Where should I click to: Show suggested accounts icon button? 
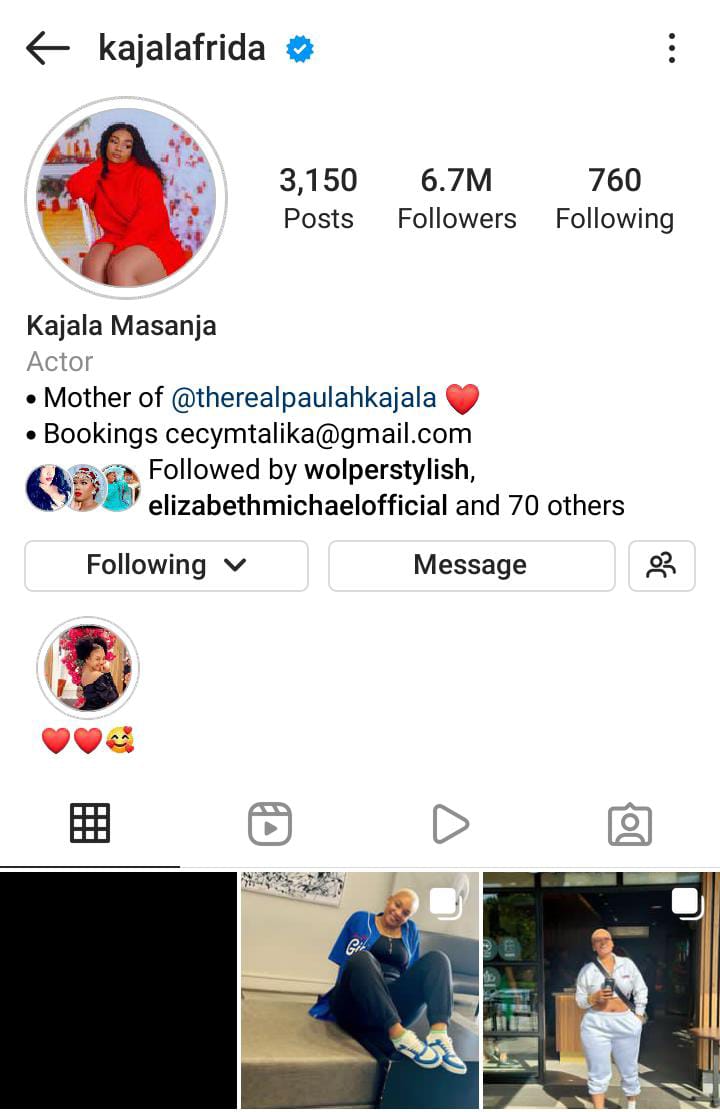click(661, 565)
